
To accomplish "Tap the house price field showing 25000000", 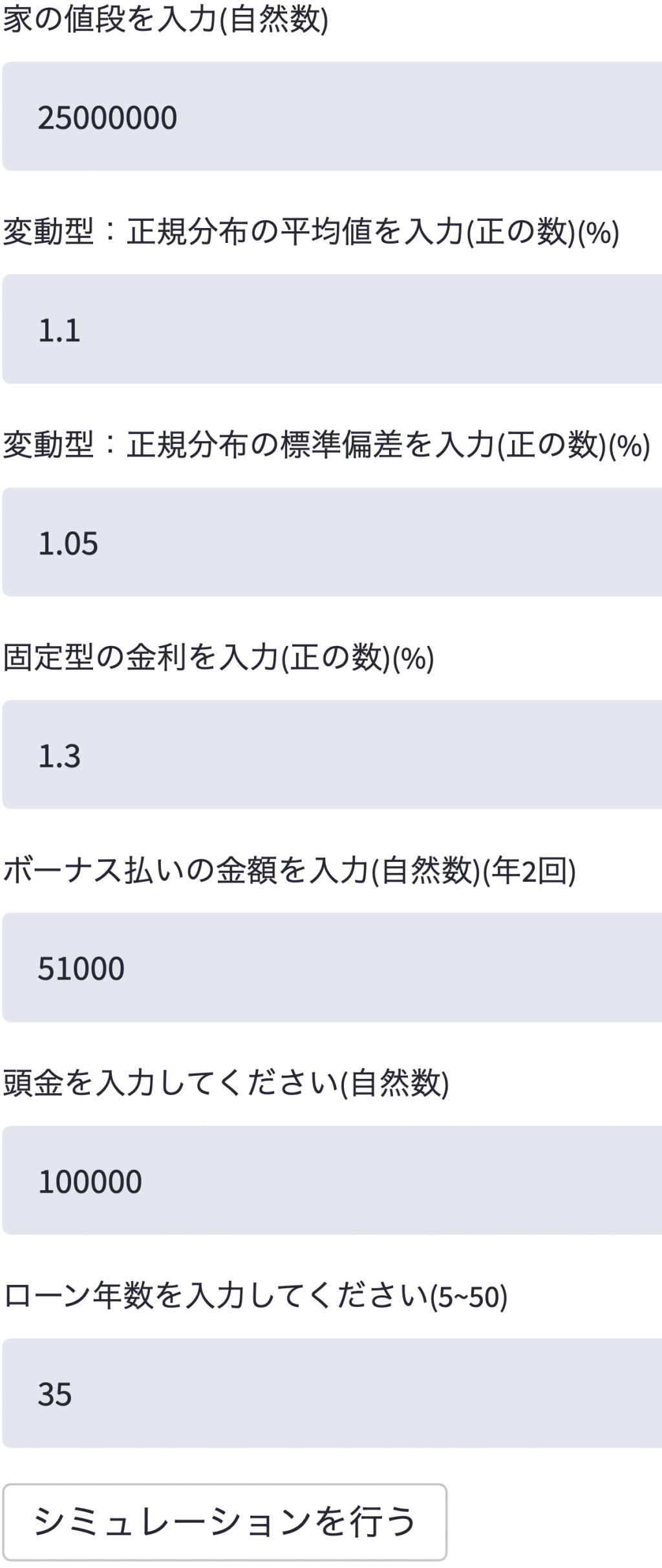I will coord(331,117).
